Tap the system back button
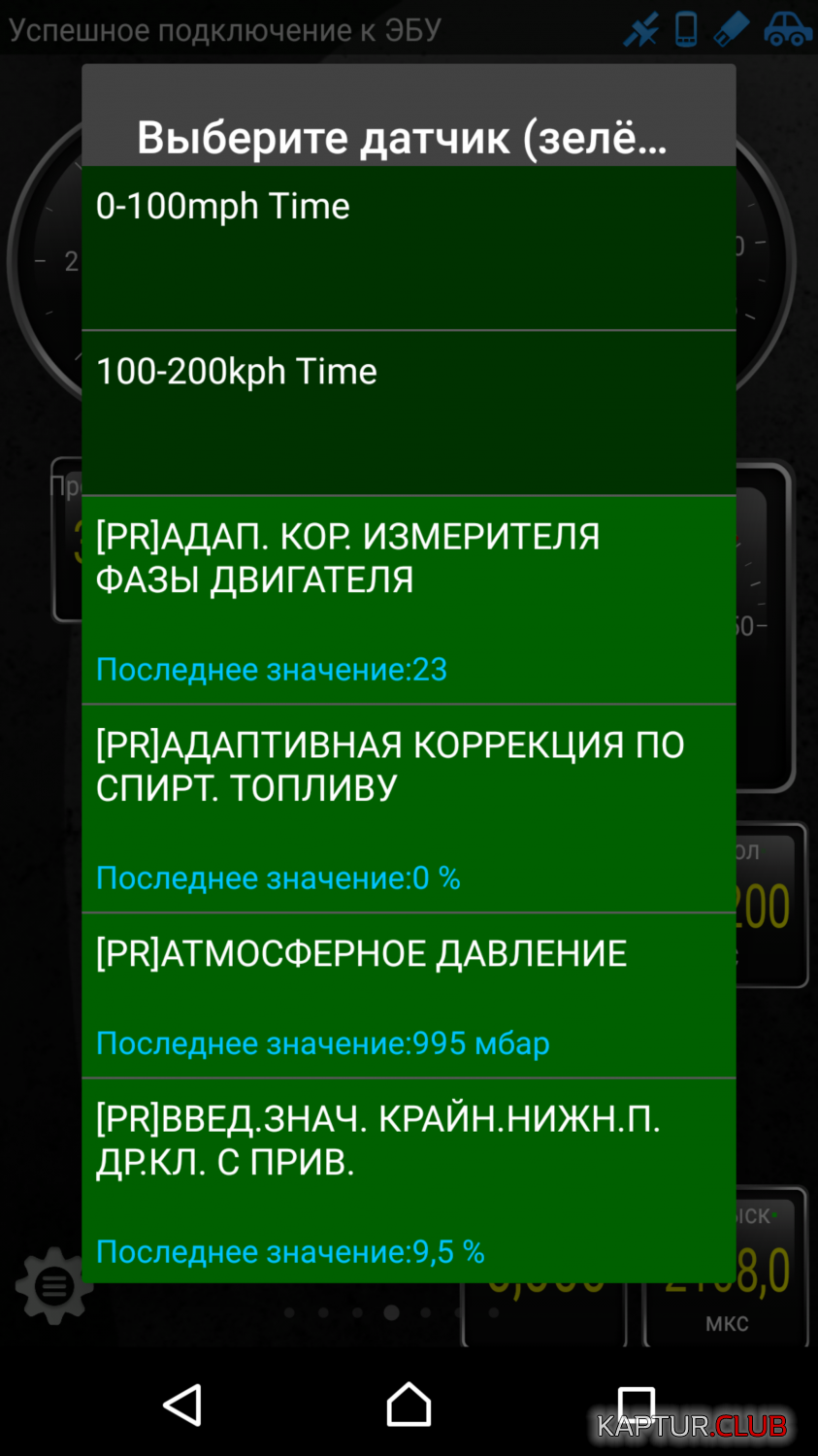 point(182,1405)
